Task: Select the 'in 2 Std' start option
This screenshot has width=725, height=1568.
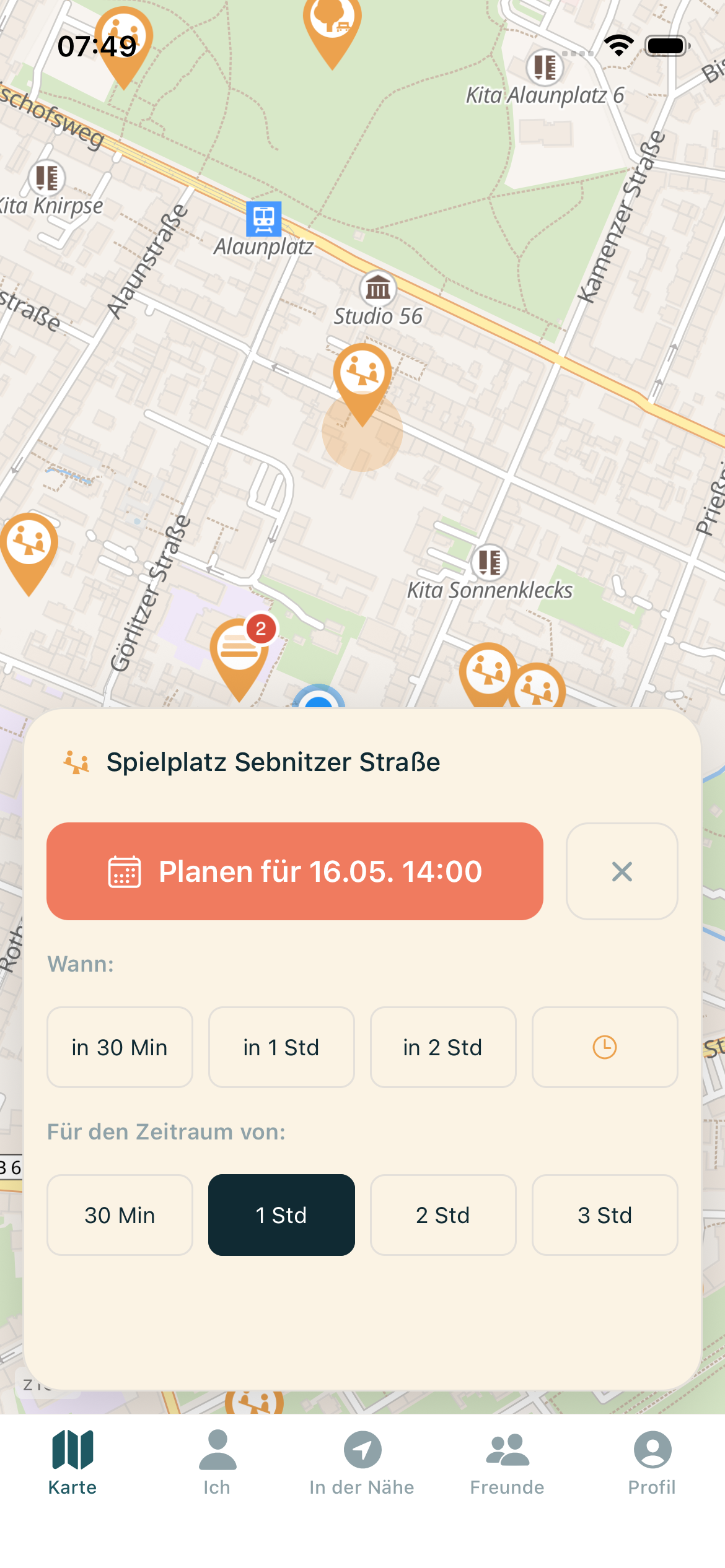Action: pyautogui.click(x=443, y=1047)
